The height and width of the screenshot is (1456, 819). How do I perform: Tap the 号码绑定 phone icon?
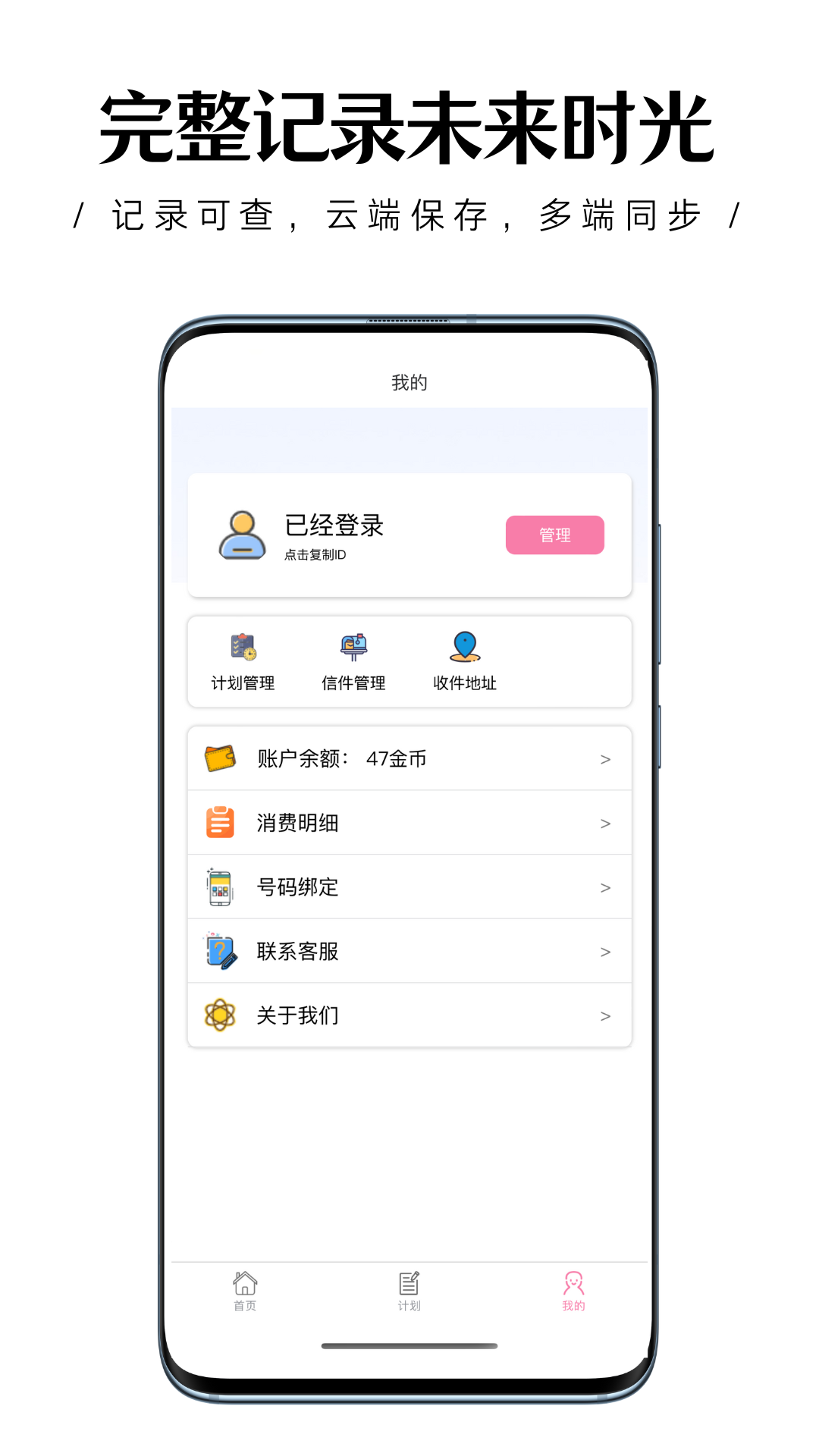(x=221, y=886)
